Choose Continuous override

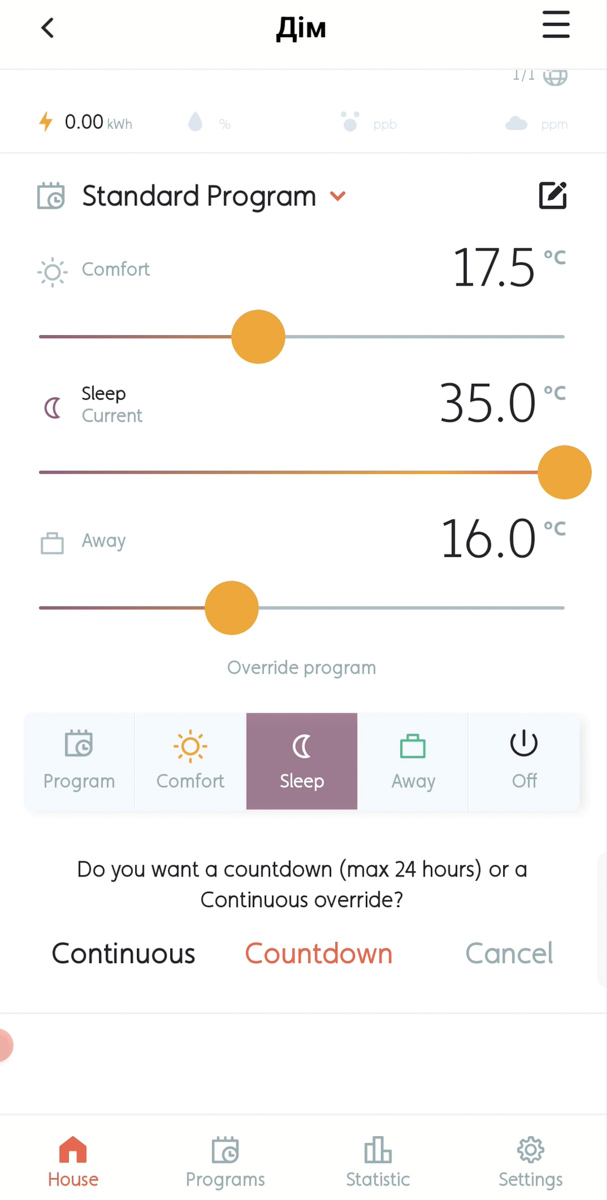124,953
